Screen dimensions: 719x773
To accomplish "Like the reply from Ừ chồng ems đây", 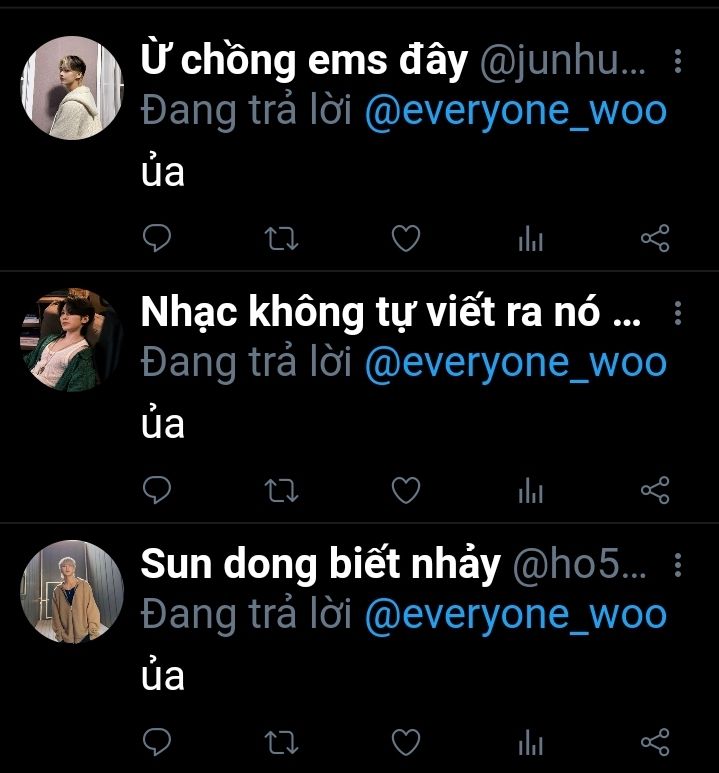I will point(406,238).
